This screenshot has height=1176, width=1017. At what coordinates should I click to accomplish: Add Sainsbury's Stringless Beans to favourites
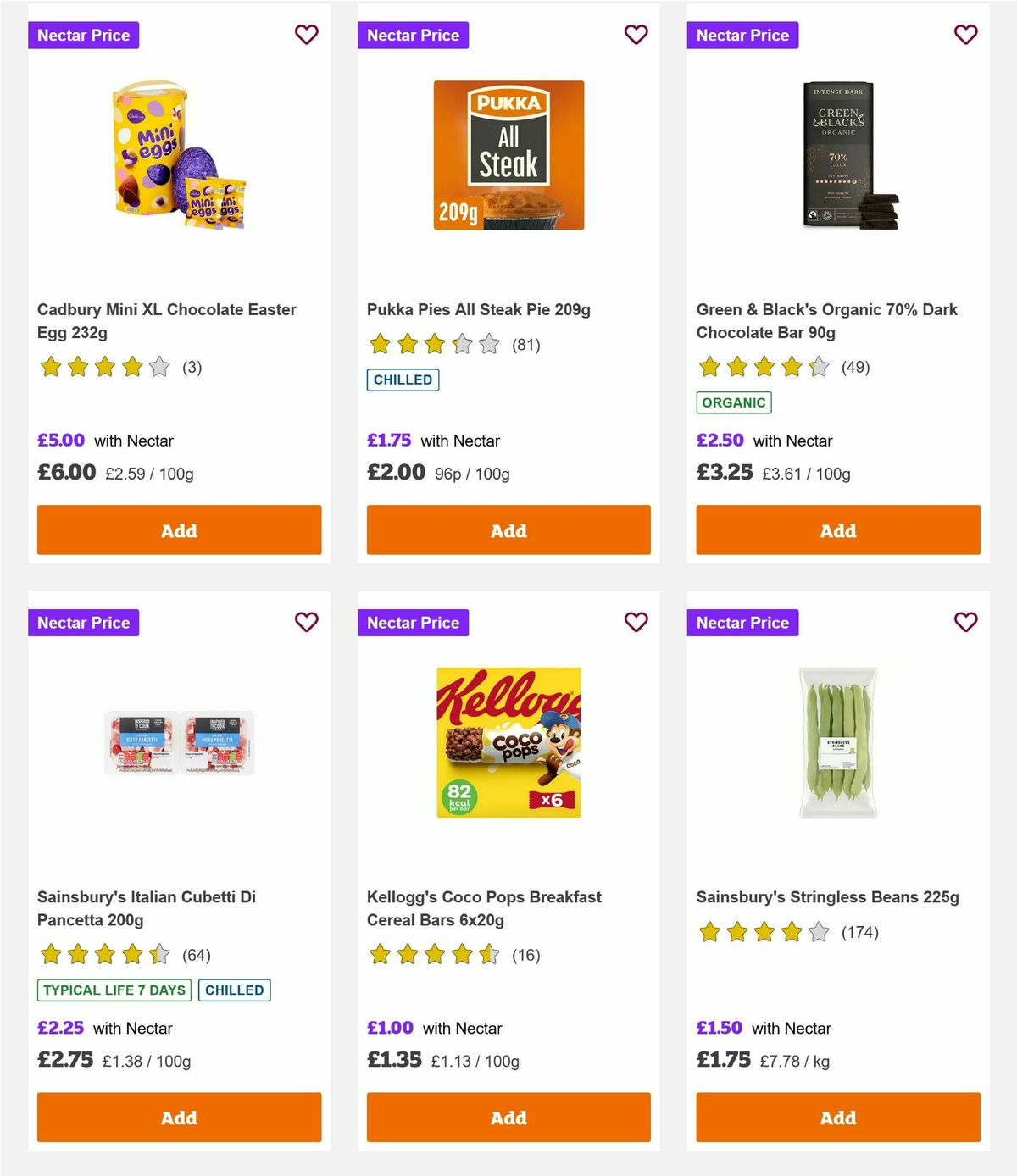pyautogui.click(x=965, y=622)
